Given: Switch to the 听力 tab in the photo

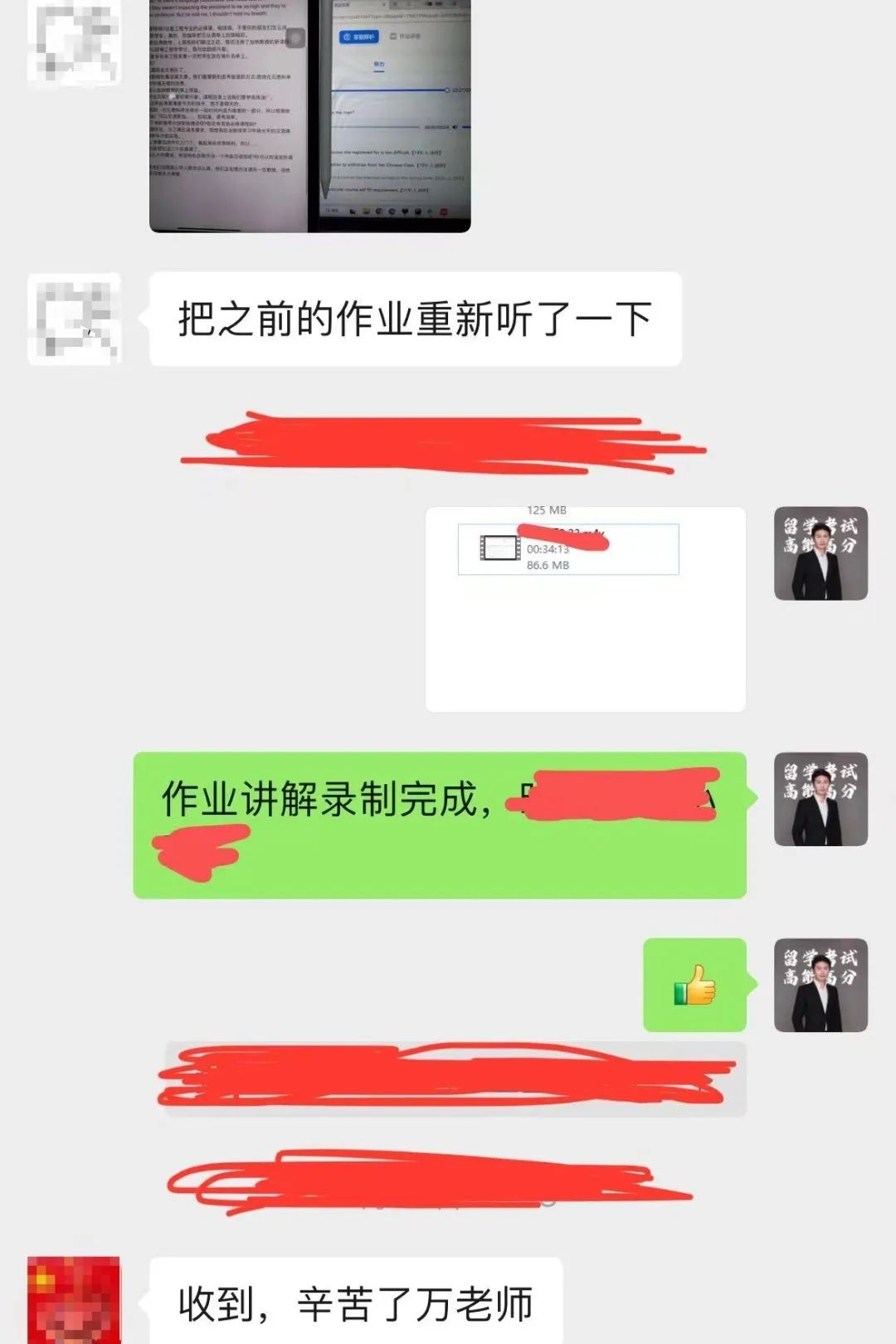Looking at the screenshot, I should tap(379, 66).
